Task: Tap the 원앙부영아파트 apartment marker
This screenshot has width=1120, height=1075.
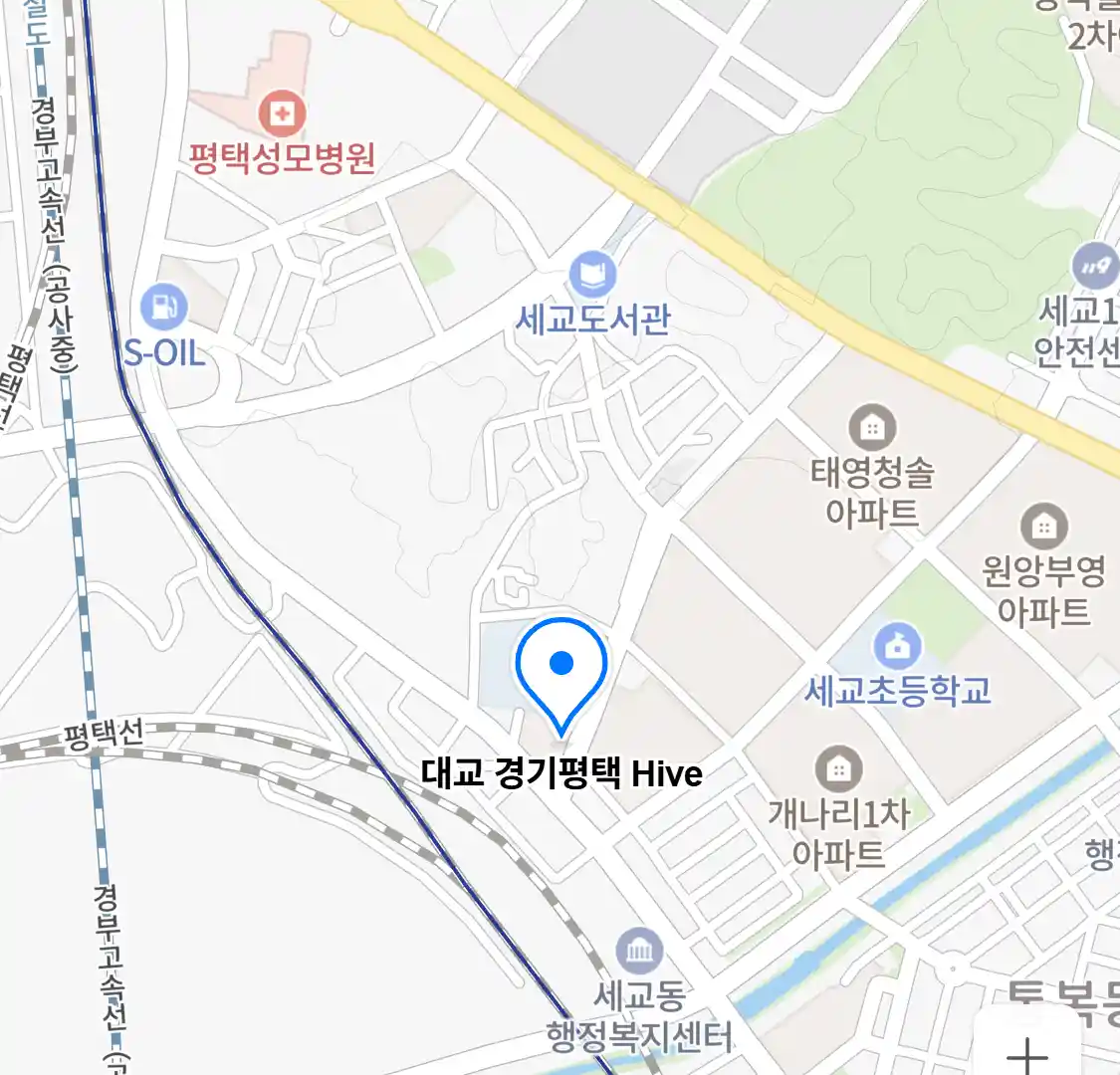Action: pos(1043,527)
